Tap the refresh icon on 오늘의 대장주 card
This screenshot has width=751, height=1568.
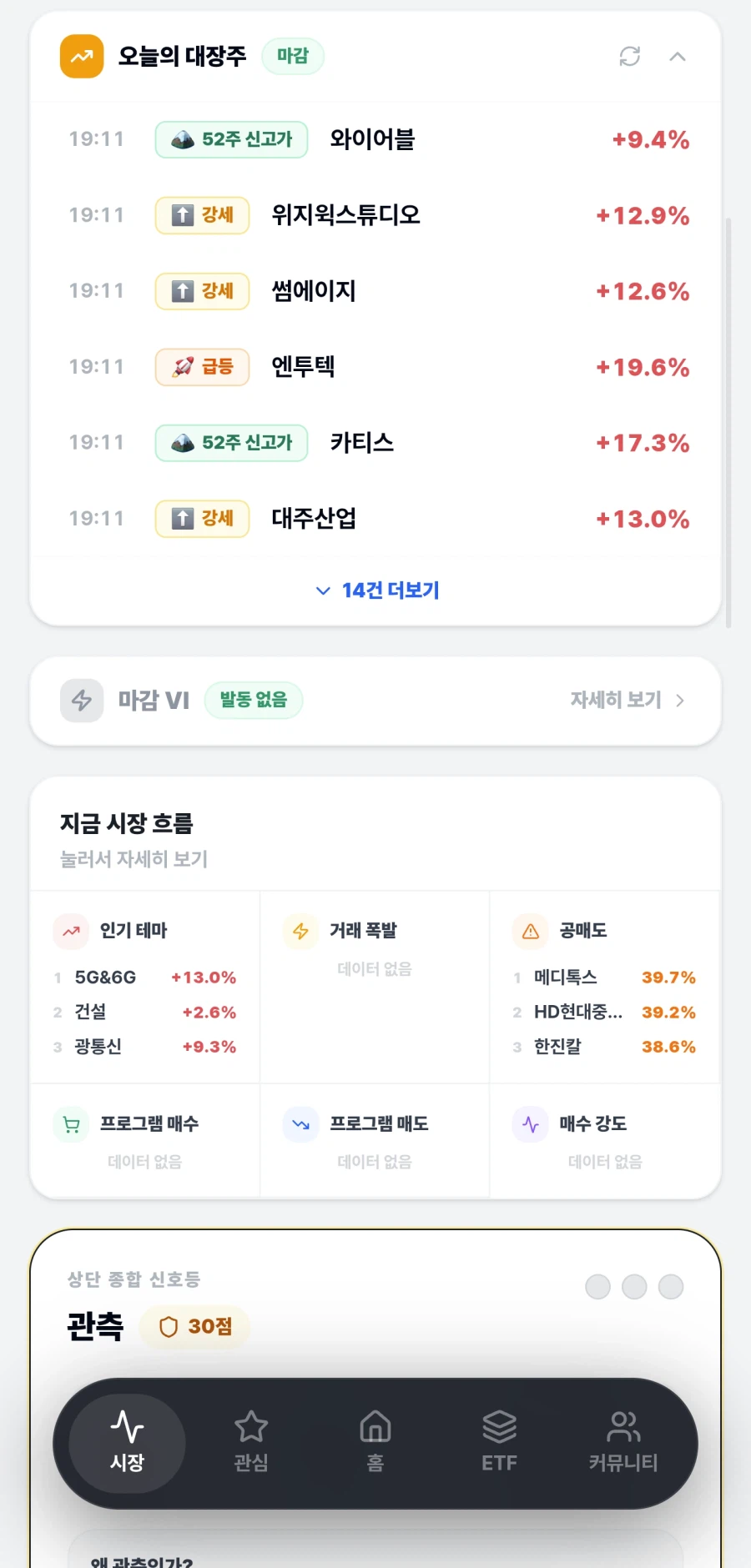click(629, 57)
